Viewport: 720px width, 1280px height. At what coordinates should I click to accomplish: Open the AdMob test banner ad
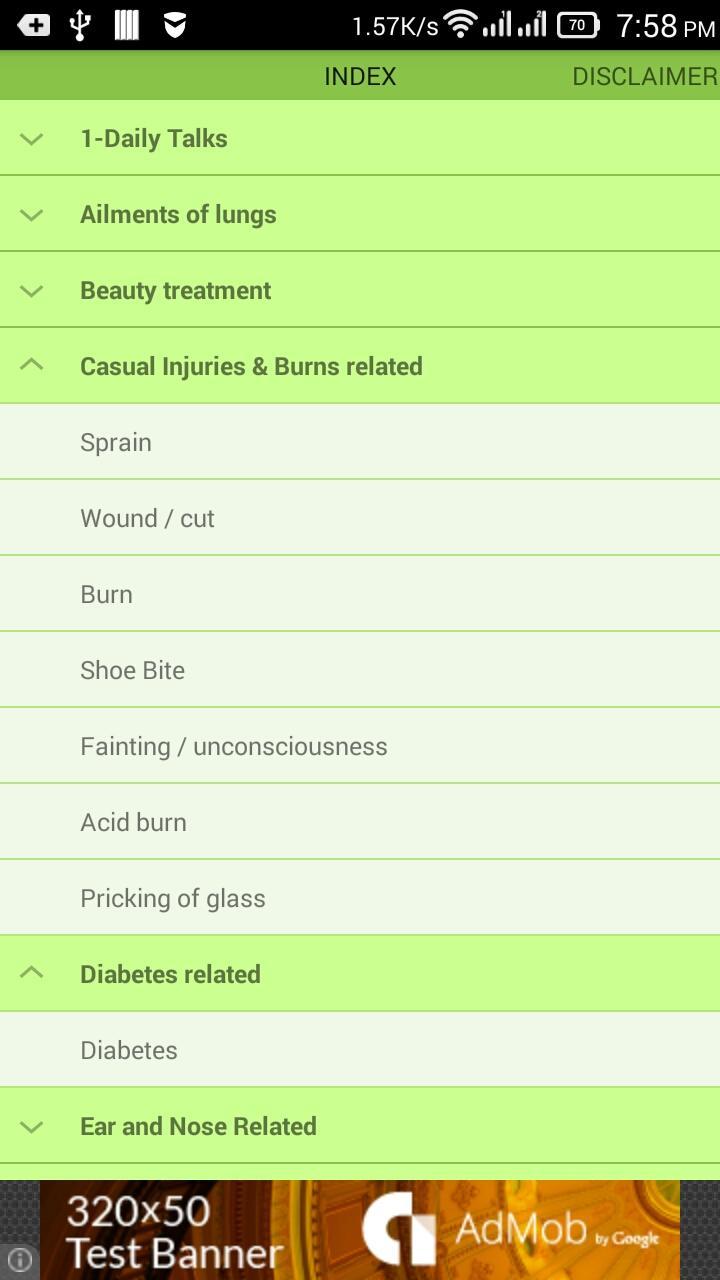[360, 1230]
